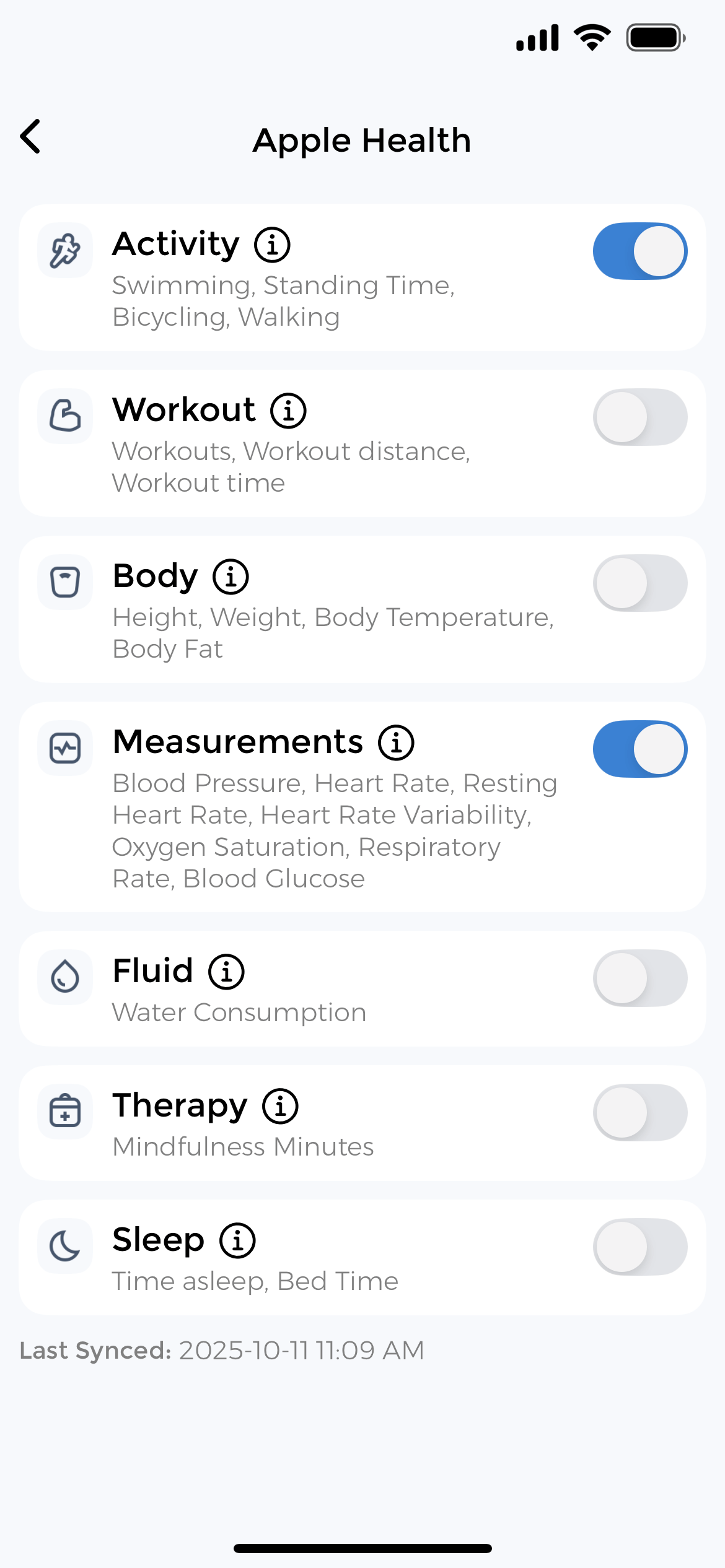Tap info icon beside Sleep
The height and width of the screenshot is (1568, 725).
point(237,1240)
